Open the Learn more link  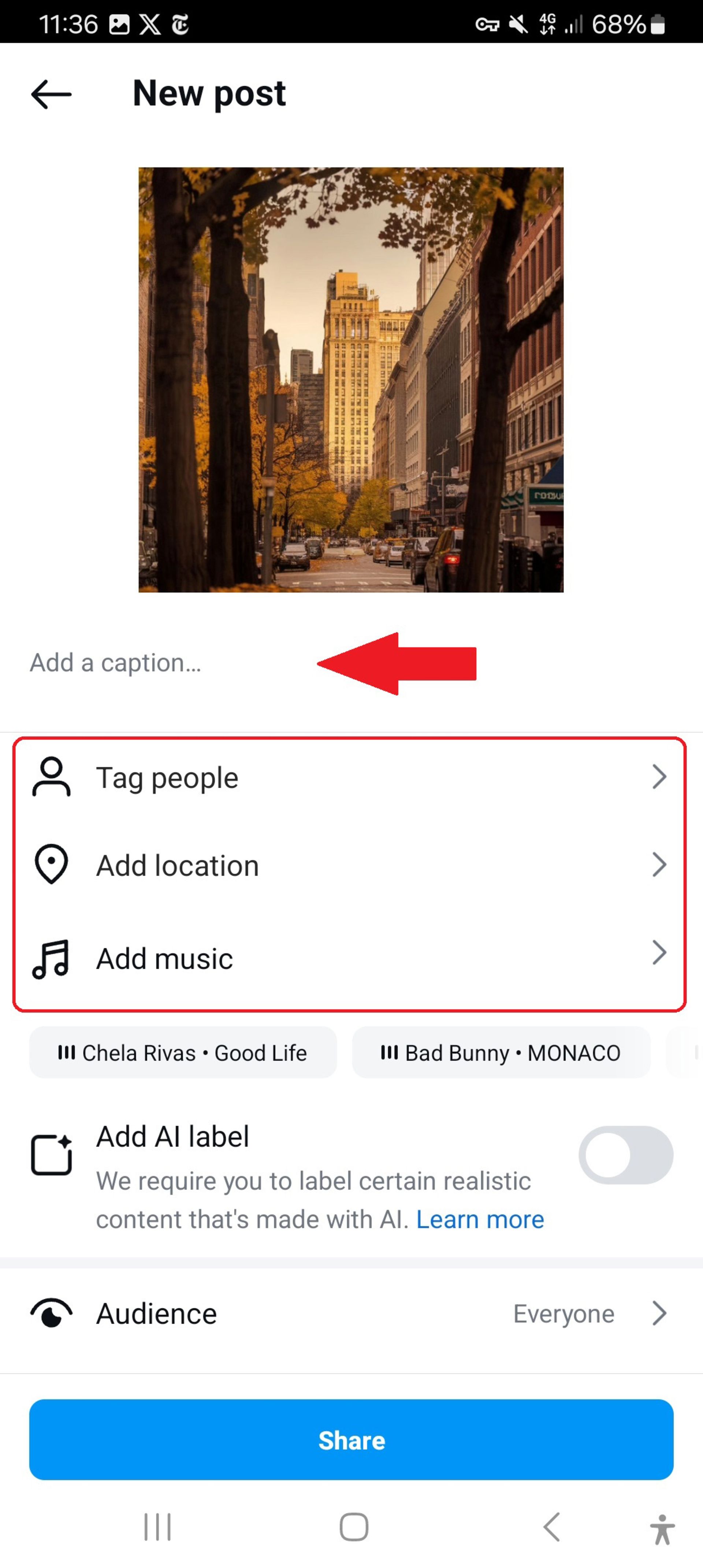pos(480,1219)
